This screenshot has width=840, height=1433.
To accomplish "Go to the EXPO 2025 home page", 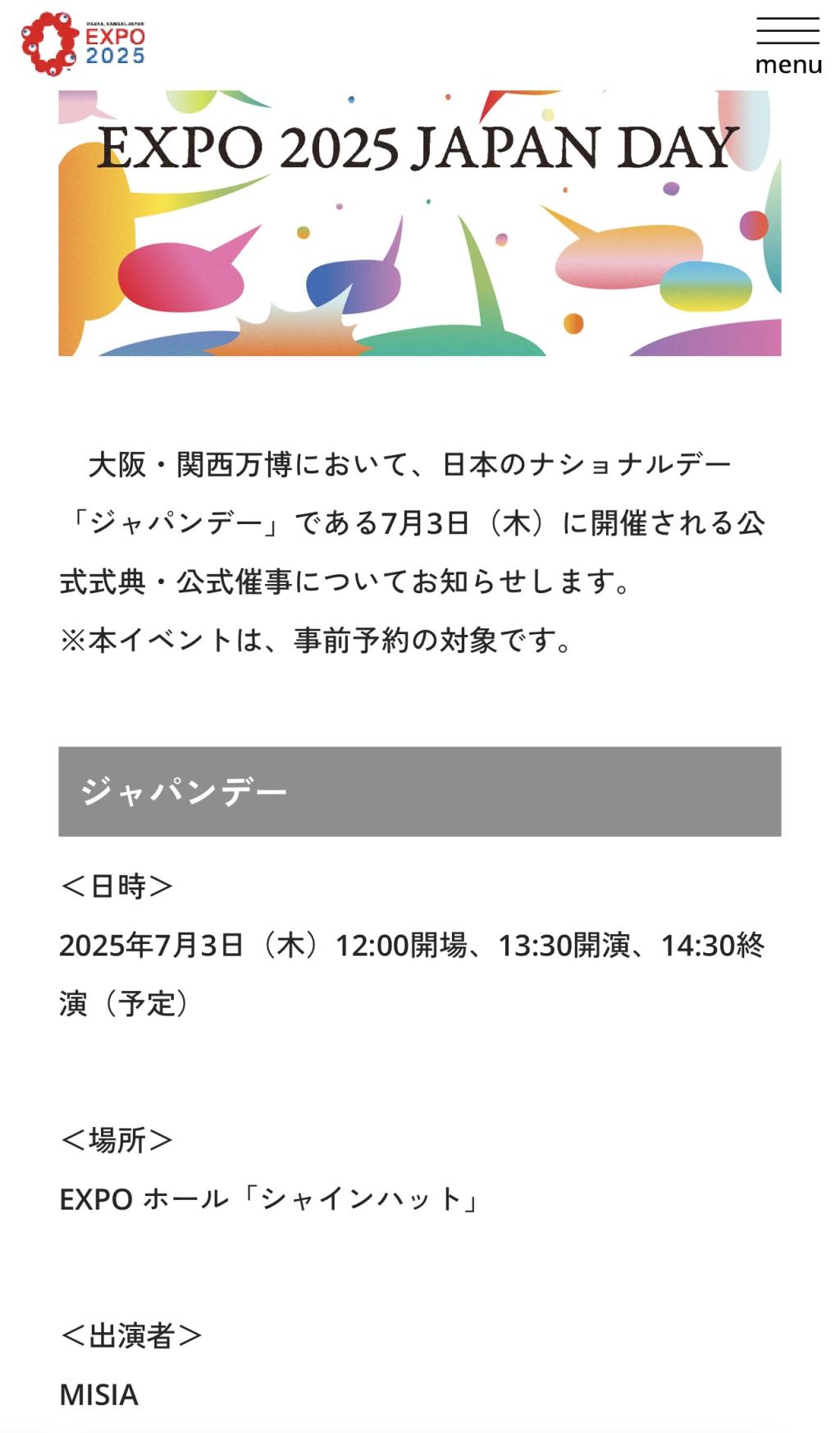I will pyautogui.click(x=83, y=44).
